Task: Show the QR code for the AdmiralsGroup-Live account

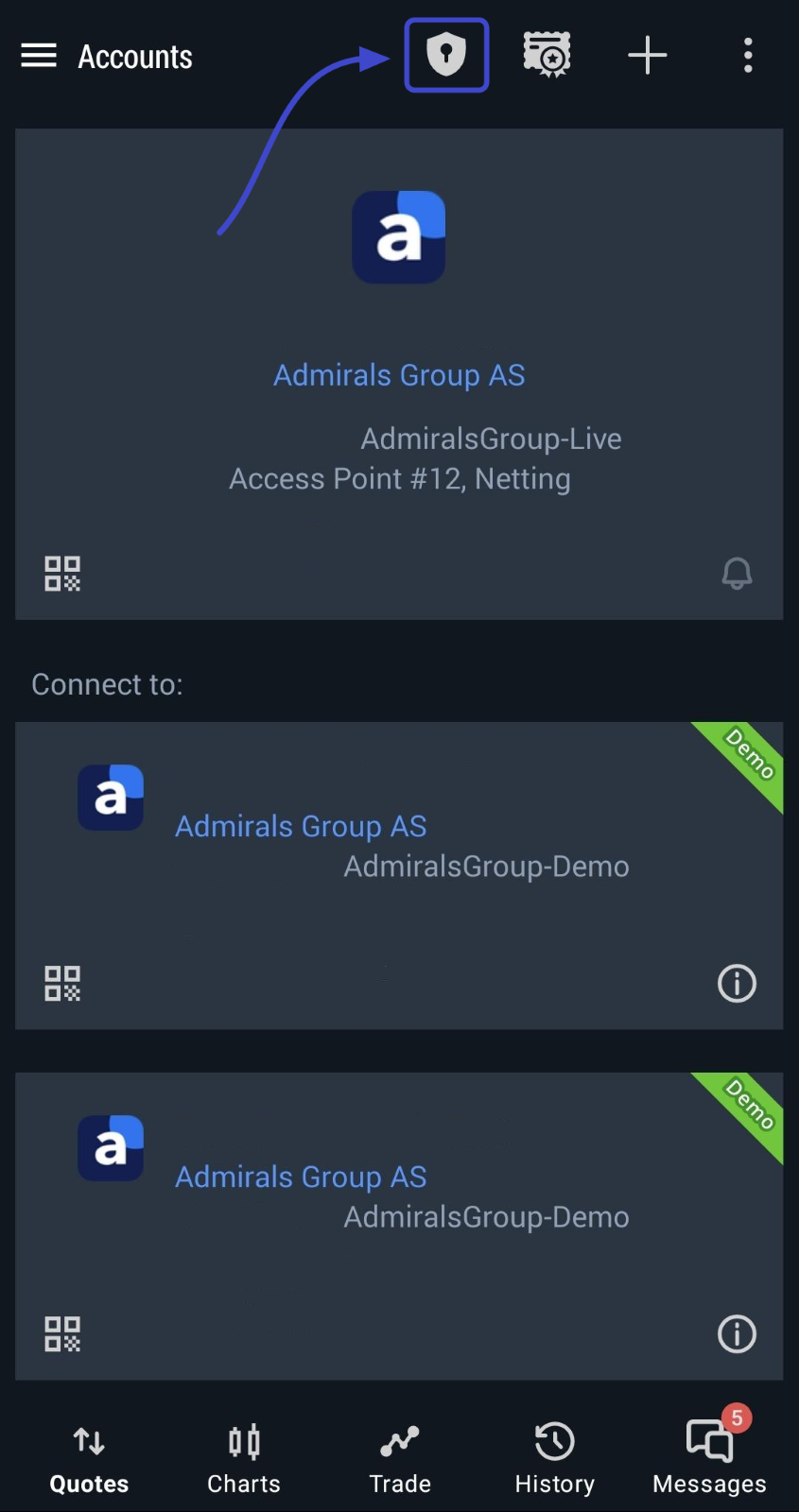Action: point(62,574)
